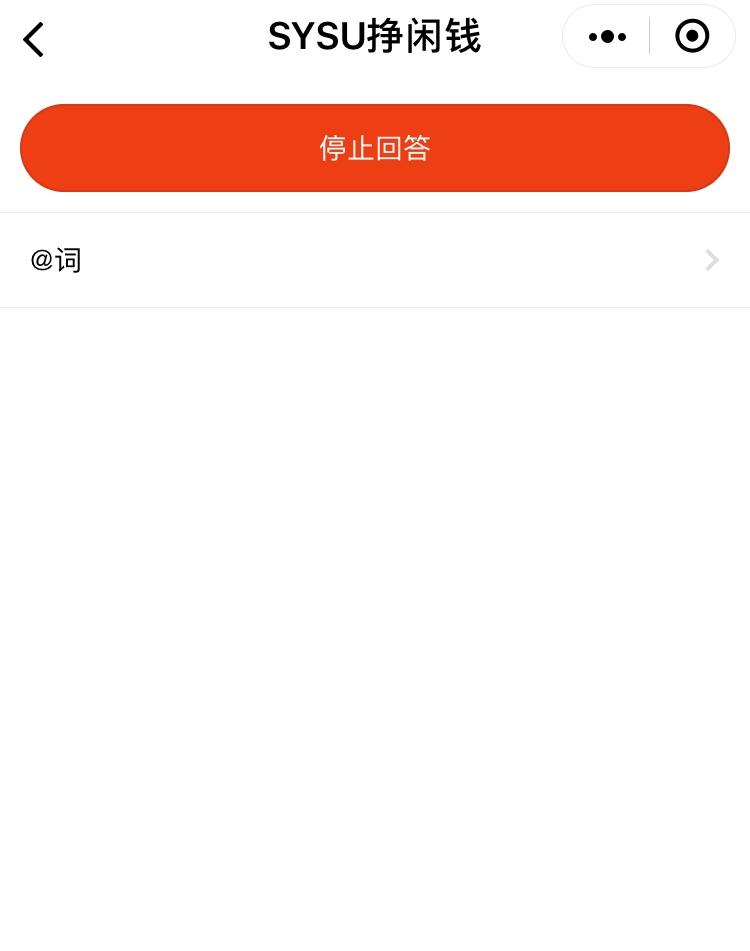Tap the 停止回答 button
The image size is (750, 951).
coord(375,148)
